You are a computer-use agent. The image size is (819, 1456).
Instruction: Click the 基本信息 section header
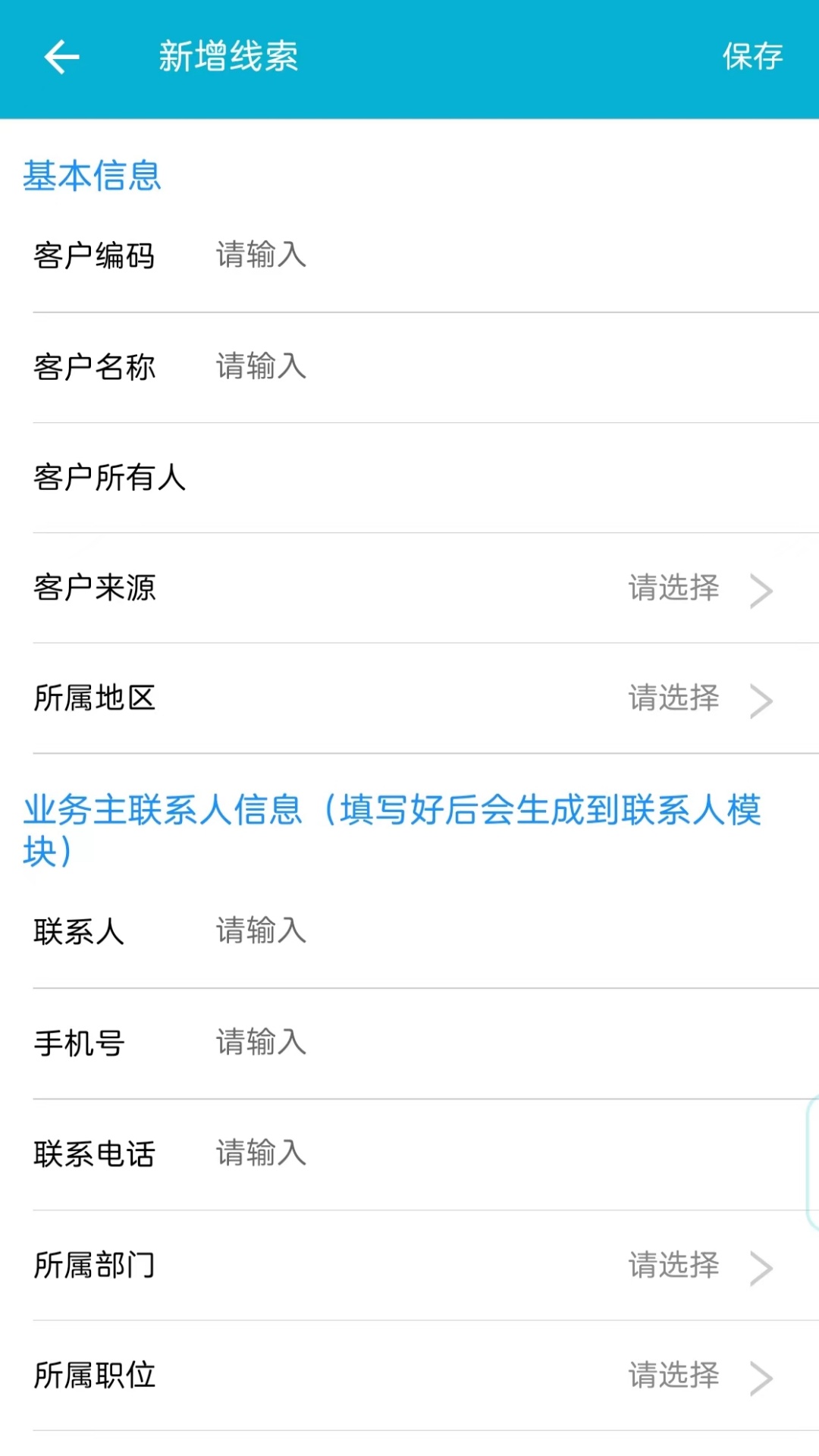tap(93, 176)
